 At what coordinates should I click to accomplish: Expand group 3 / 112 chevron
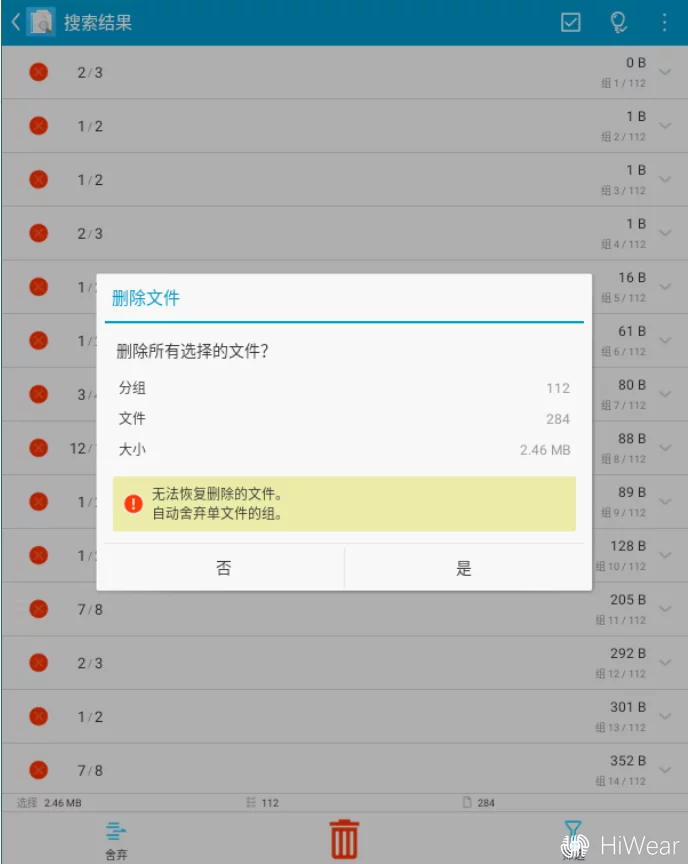tap(666, 180)
